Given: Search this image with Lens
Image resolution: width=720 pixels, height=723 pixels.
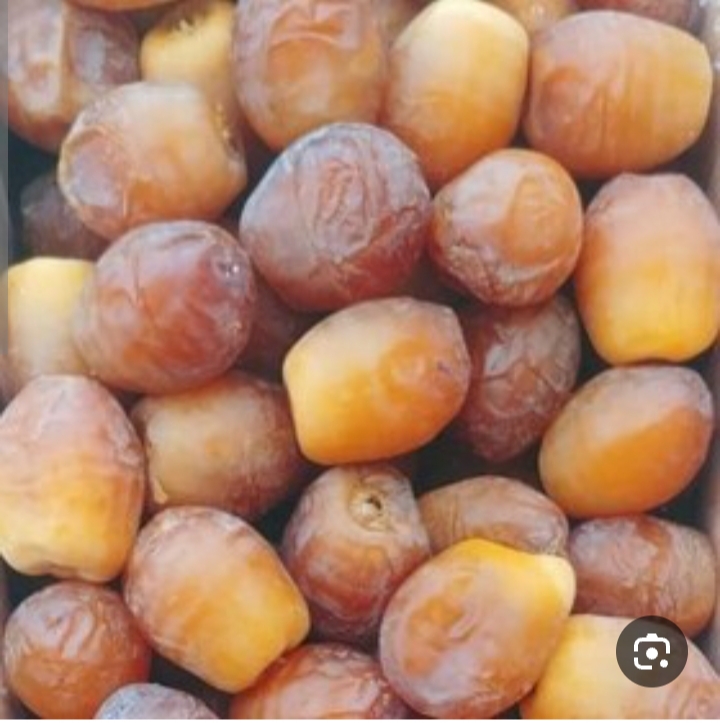Looking at the screenshot, I should tap(651, 652).
